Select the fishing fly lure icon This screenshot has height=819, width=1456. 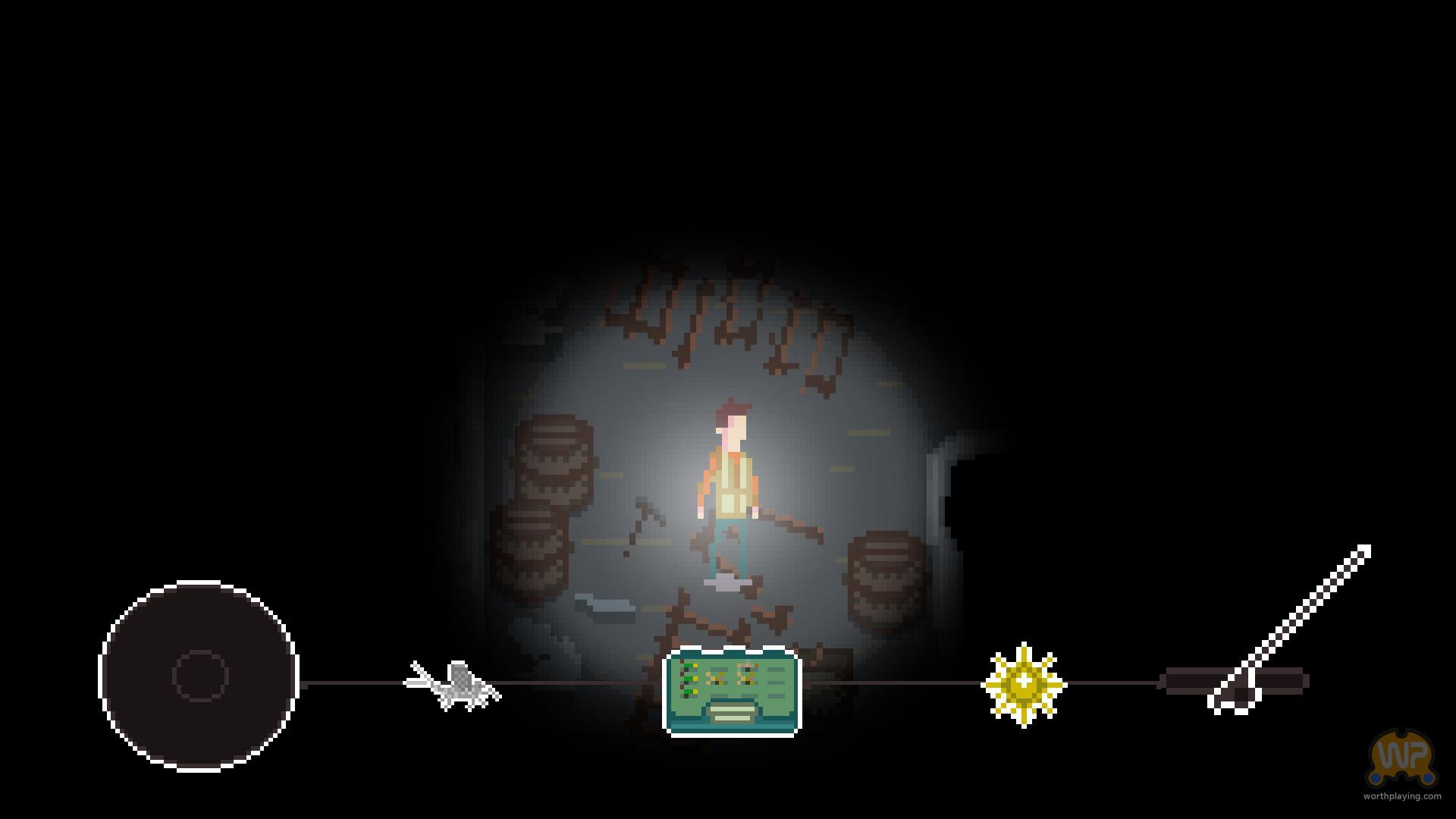pos(453,686)
